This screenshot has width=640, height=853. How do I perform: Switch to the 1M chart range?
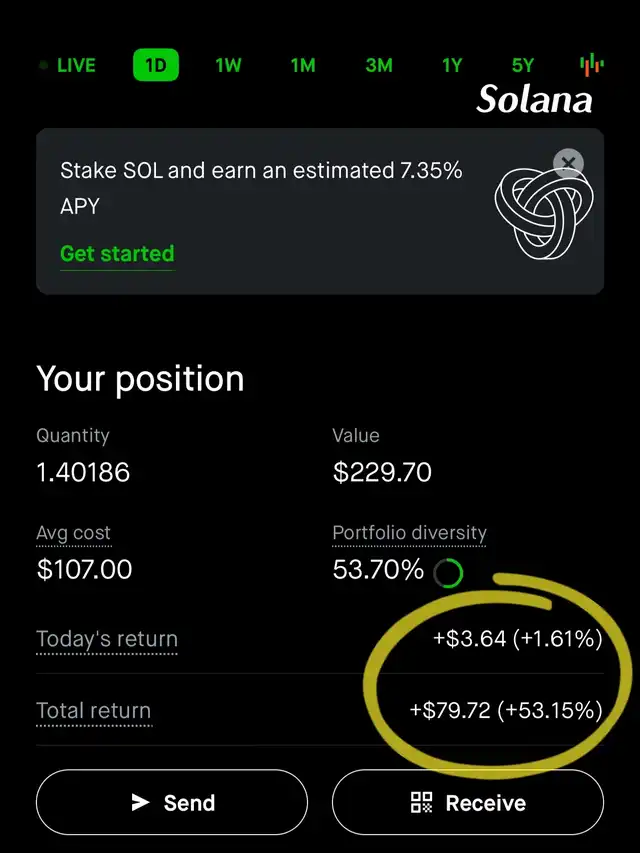303,65
